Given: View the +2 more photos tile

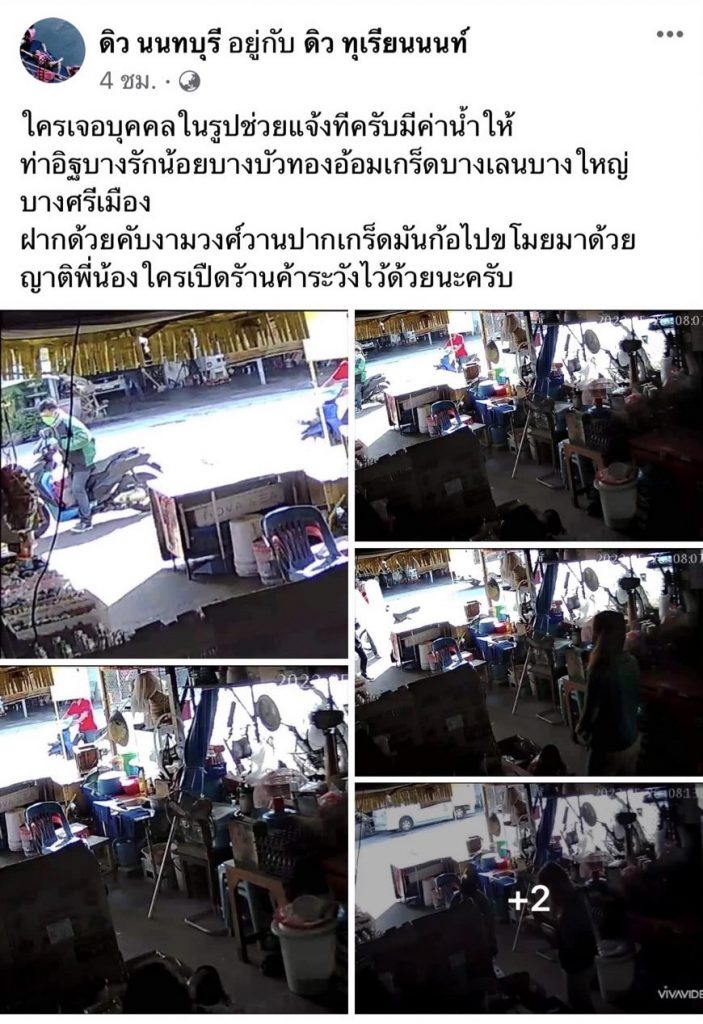Looking at the screenshot, I should (x=528, y=897).
